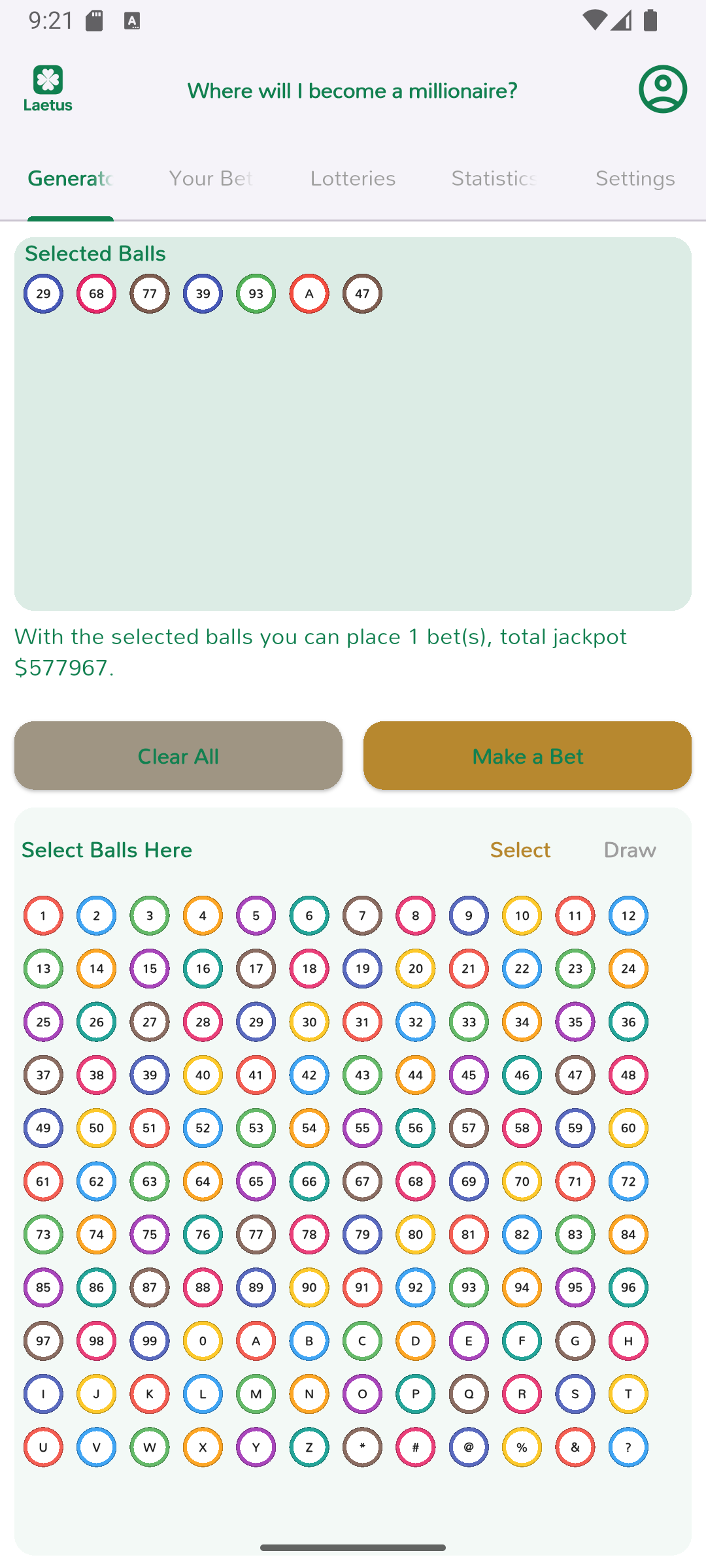Image resolution: width=706 pixels, height=1568 pixels.
Task: Choose the letter Z ball
Action: coord(309,1447)
